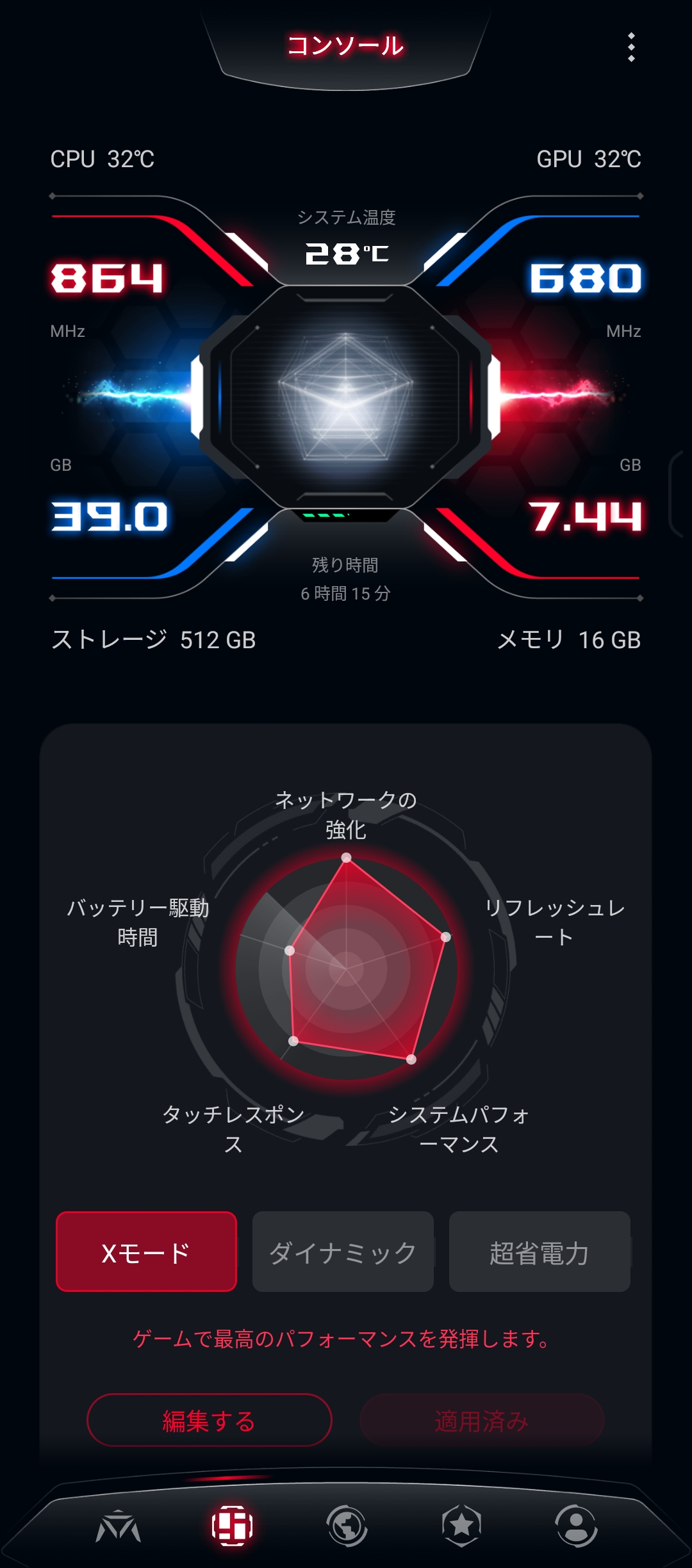
Task: Open the three-dot overflow menu
Action: click(x=631, y=47)
